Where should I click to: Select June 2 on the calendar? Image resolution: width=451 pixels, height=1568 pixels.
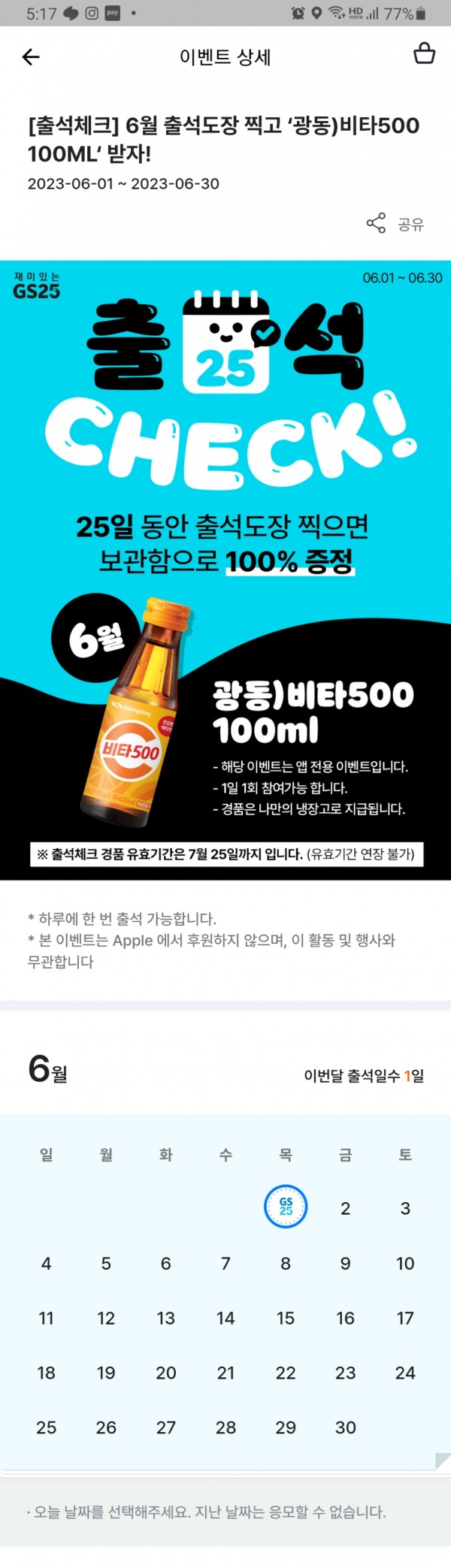[345, 1208]
